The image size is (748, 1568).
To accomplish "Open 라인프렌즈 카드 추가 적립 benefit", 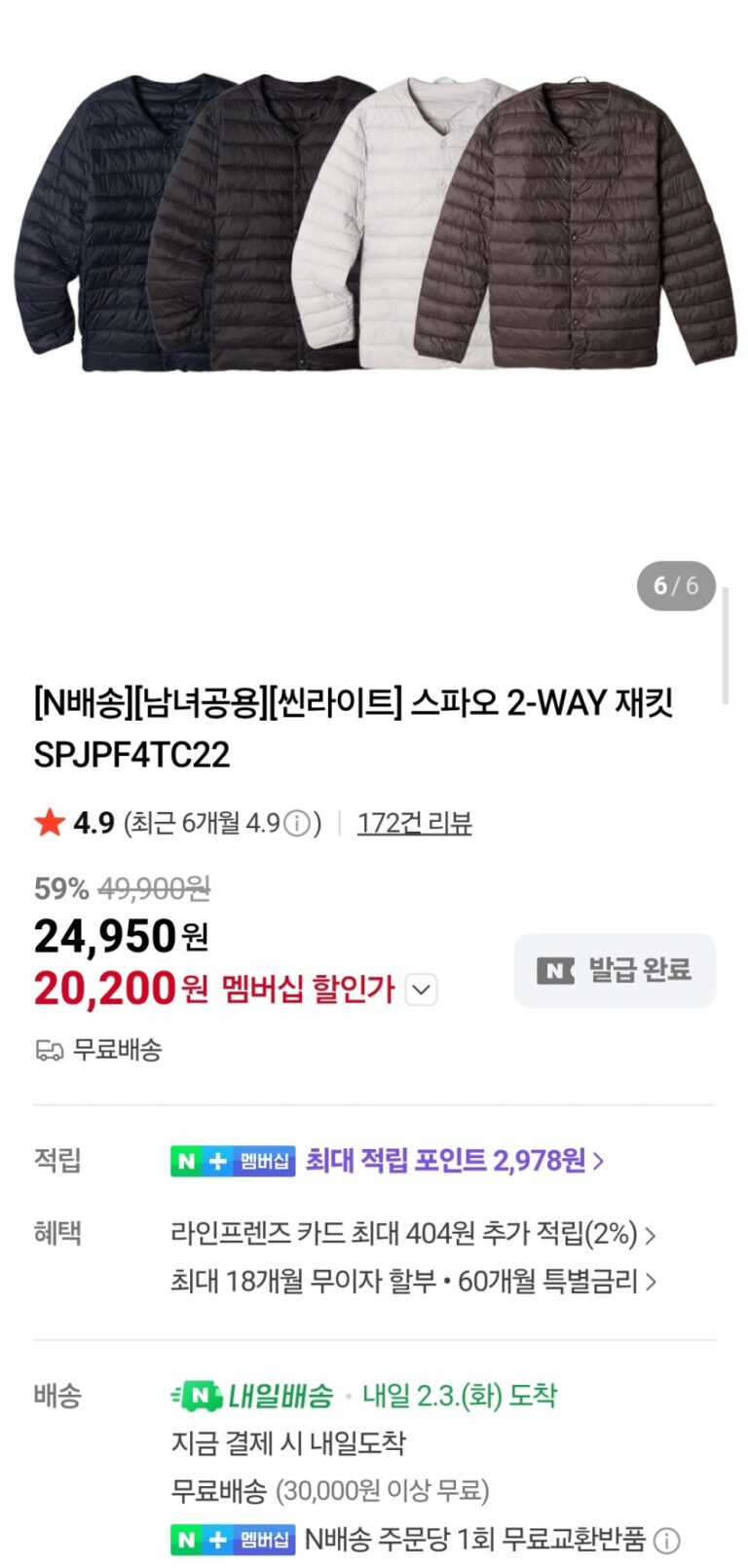I will coord(412,1234).
